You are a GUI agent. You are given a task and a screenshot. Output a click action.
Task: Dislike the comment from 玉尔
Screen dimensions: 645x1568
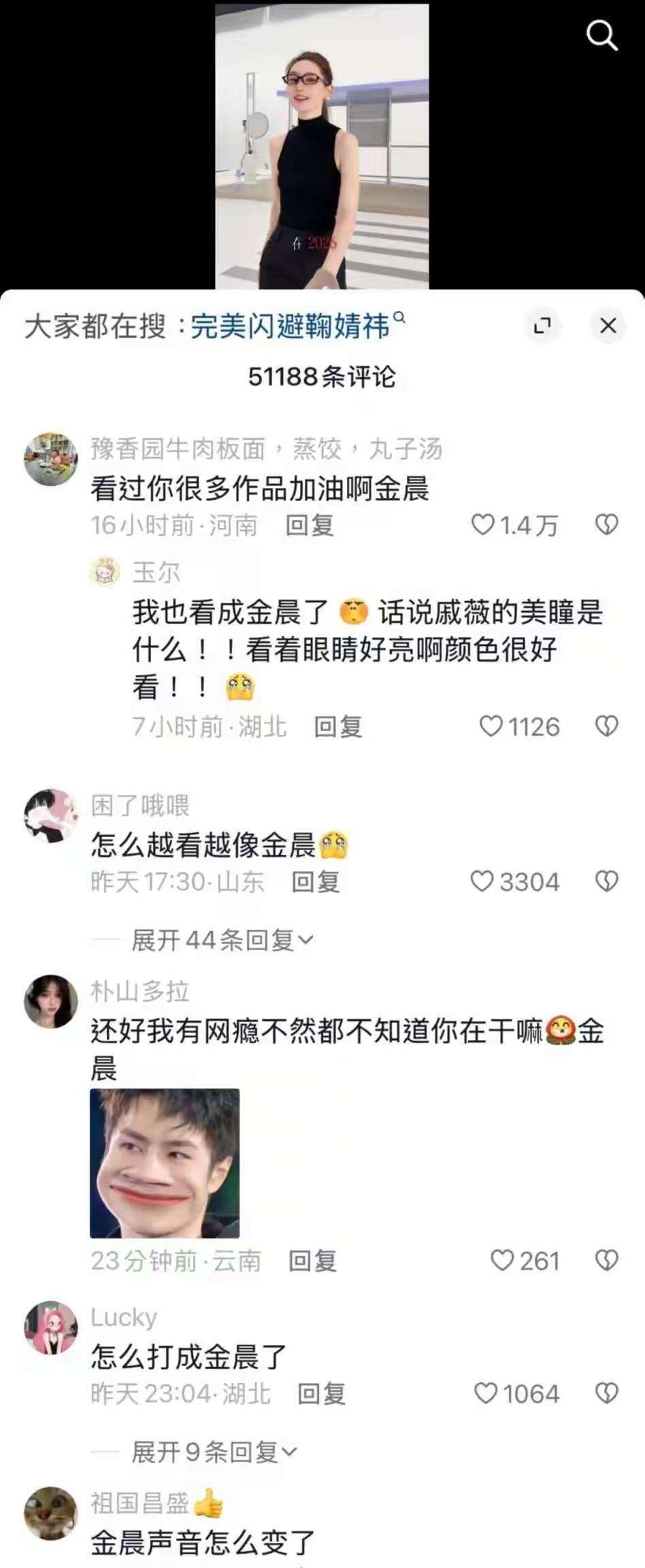click(606, 726)
